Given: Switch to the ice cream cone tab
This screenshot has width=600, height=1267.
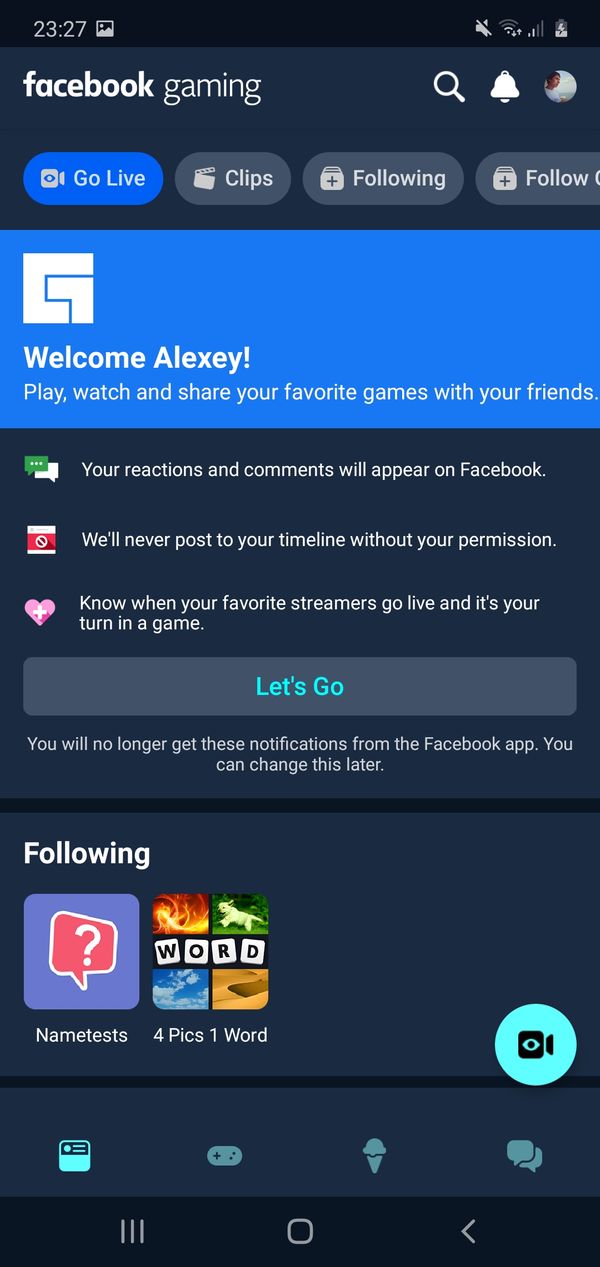Looking at the screenshot, I should click(x=374, y=1156).
